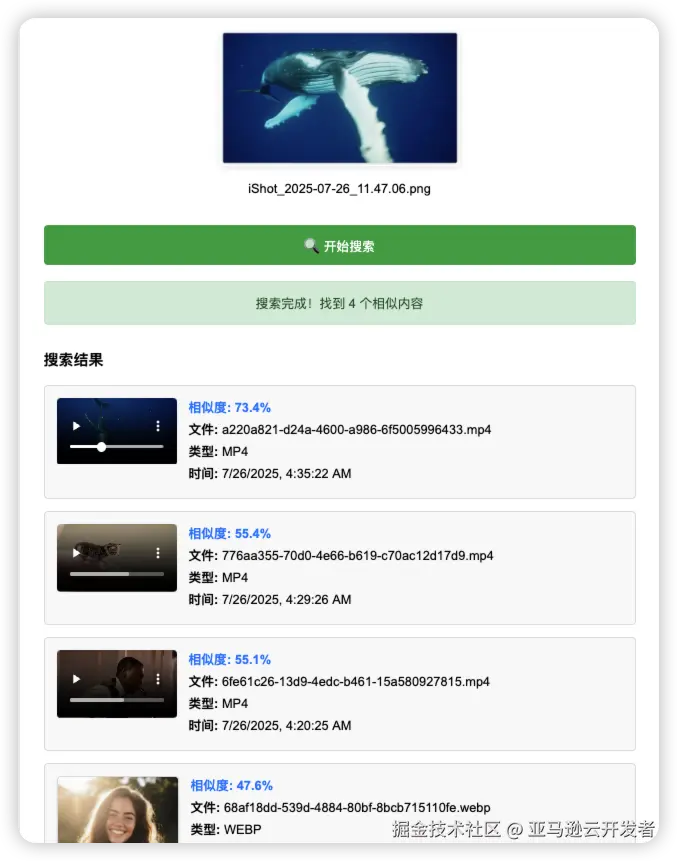Play the video with 73.4% similarity
The height and width of the screenshot is (861, 677).
77,426
